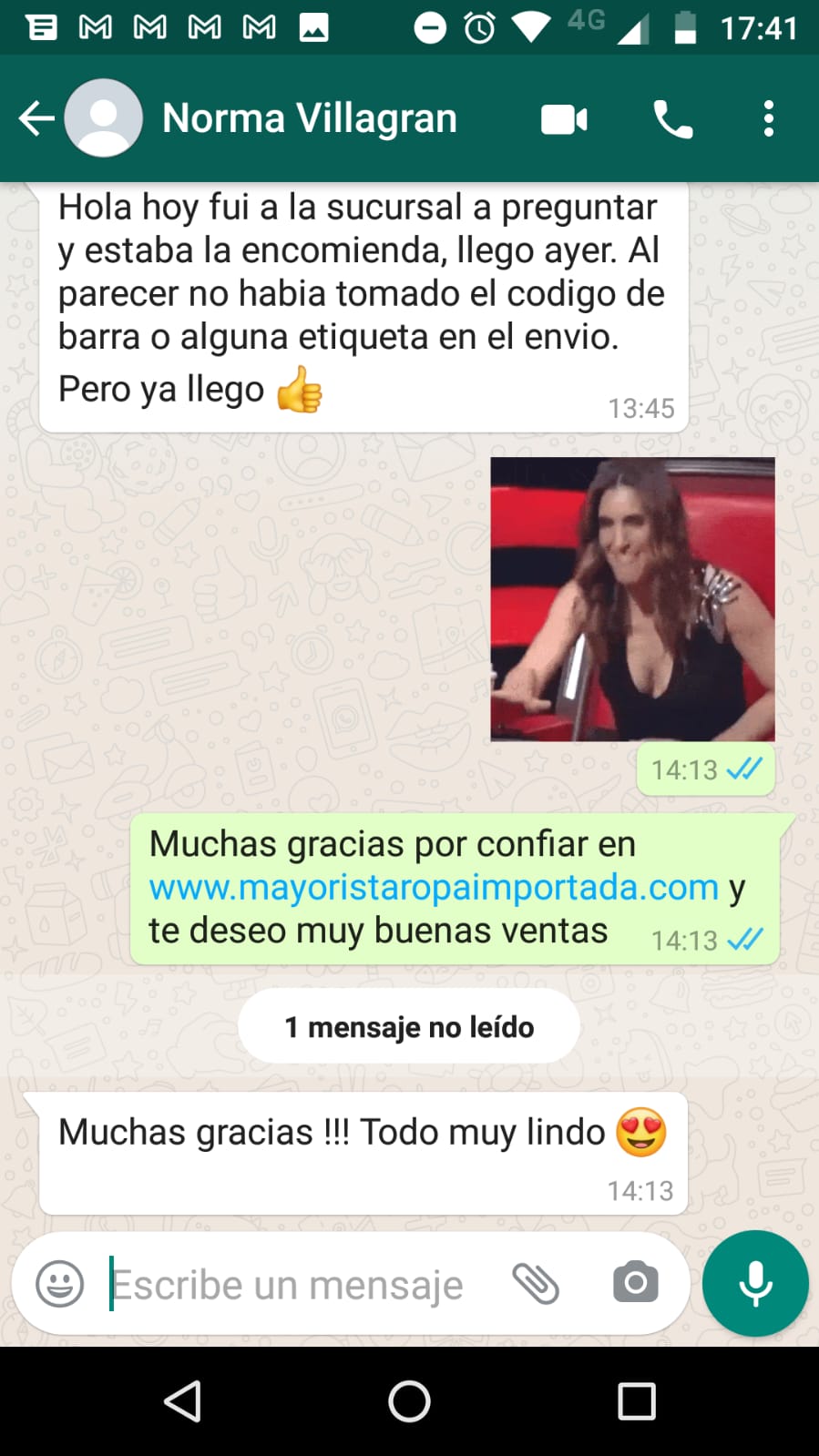Attach a file with the paperclip
Image resolution: width=819 pixels, height=1456 pixels.
click(536, 1284)
